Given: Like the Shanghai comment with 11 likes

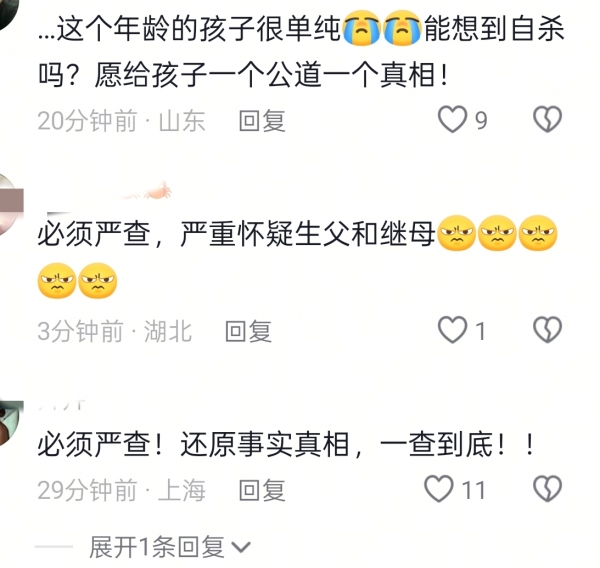Looking at the screenshot, I should coord(439,489).
